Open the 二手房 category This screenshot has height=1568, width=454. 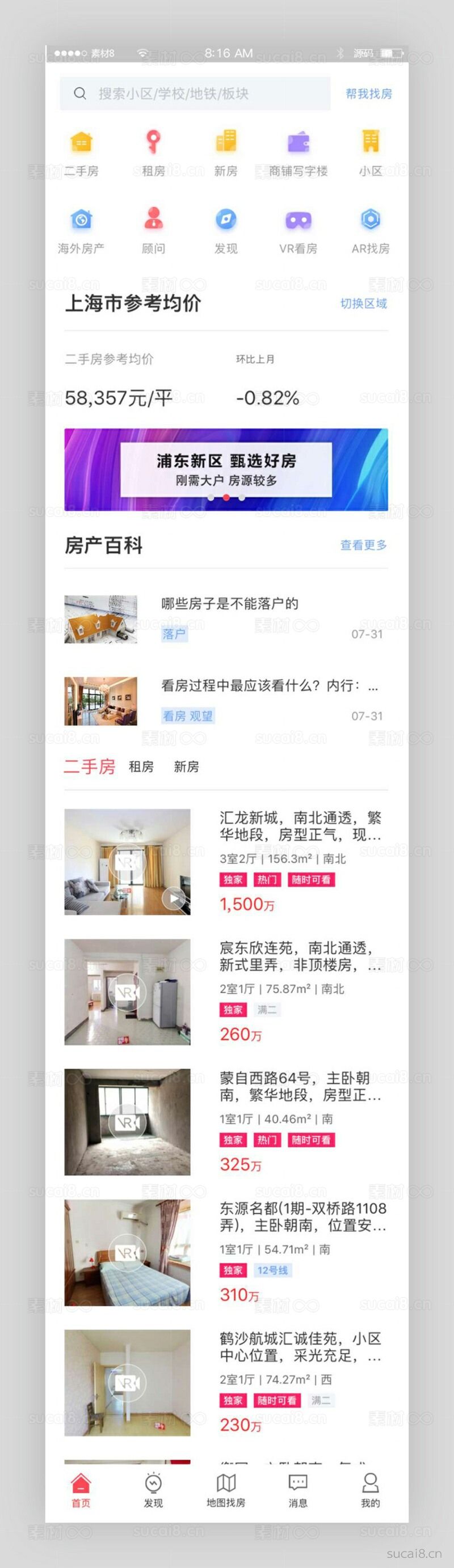[81, 153]
